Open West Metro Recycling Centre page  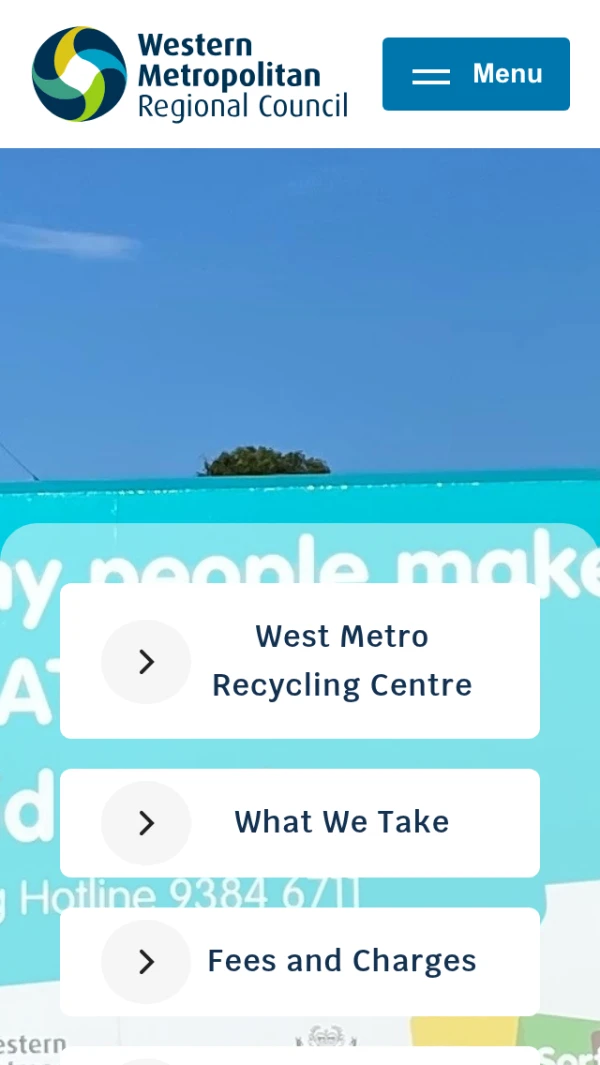(300, 661)
